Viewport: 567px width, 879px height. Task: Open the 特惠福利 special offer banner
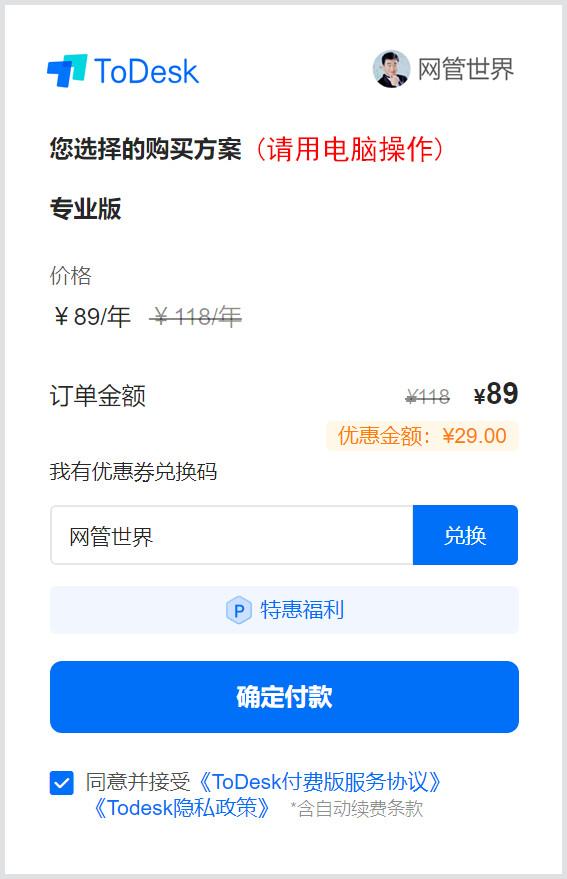pyautogui.click(x=284, y=610)
